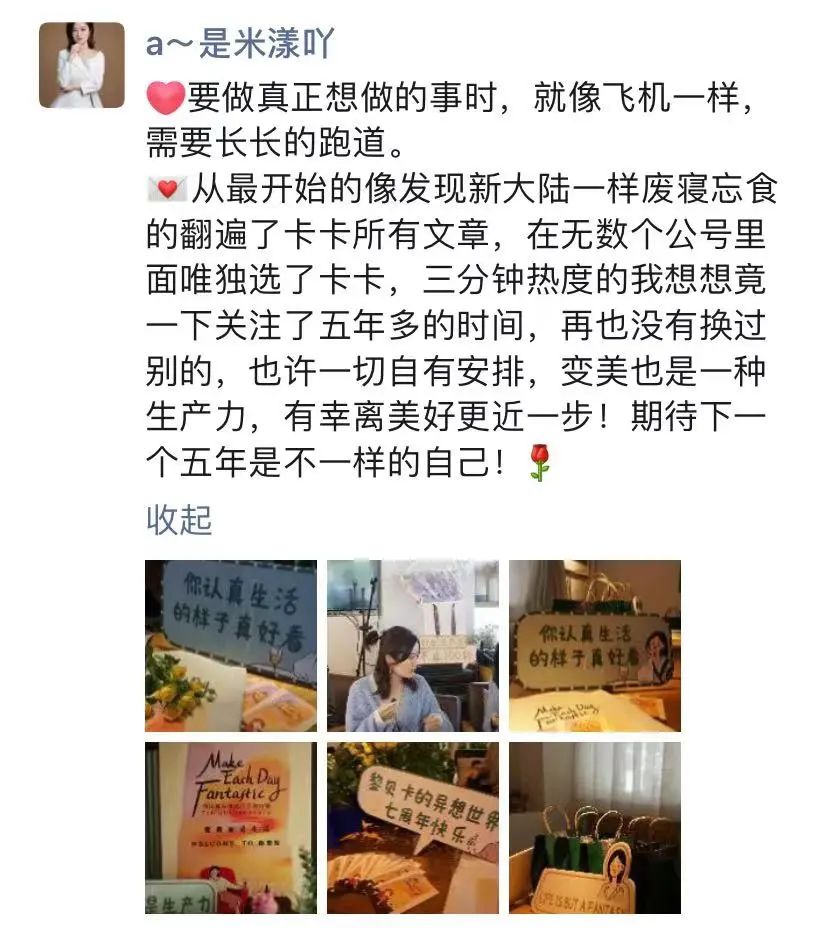Open the first photo with the blue sign

(x=231, y=645)
